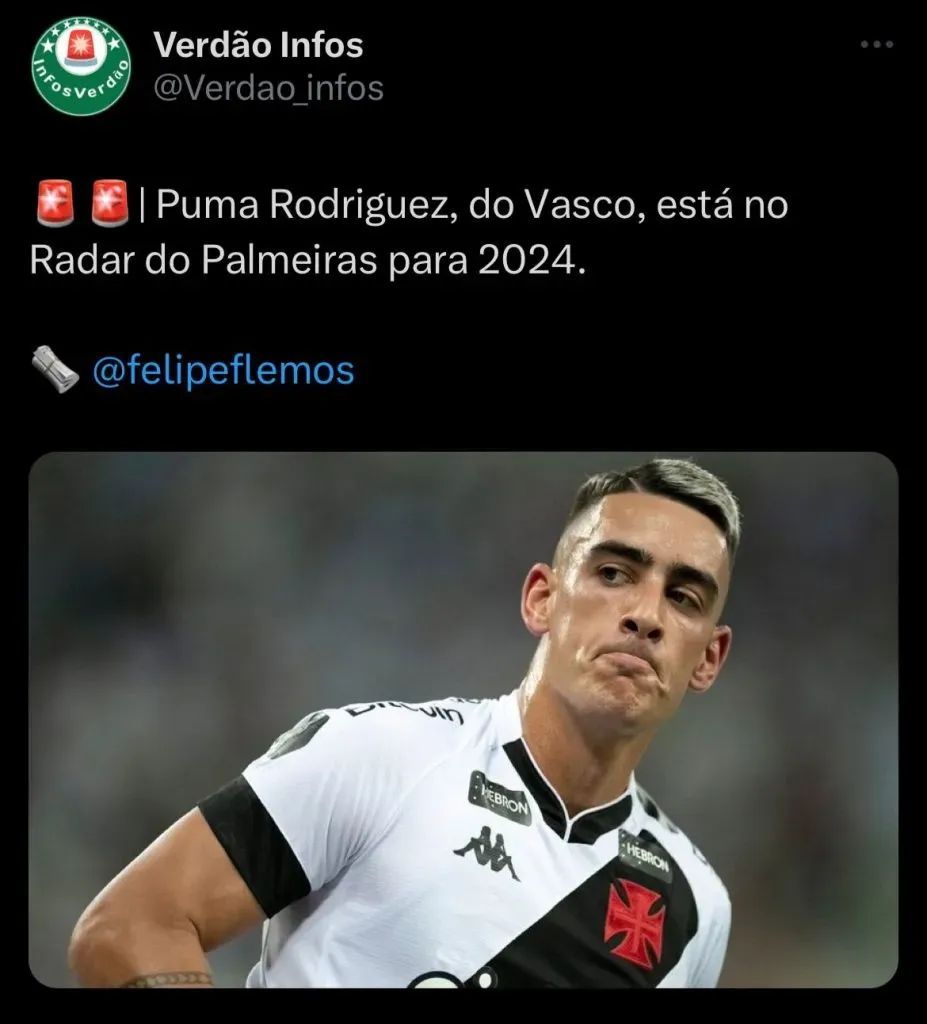The height and width of the screenshot is (1024, 927).
Task: View the attached tweet photo full screen
Action: tap(463, 719)
